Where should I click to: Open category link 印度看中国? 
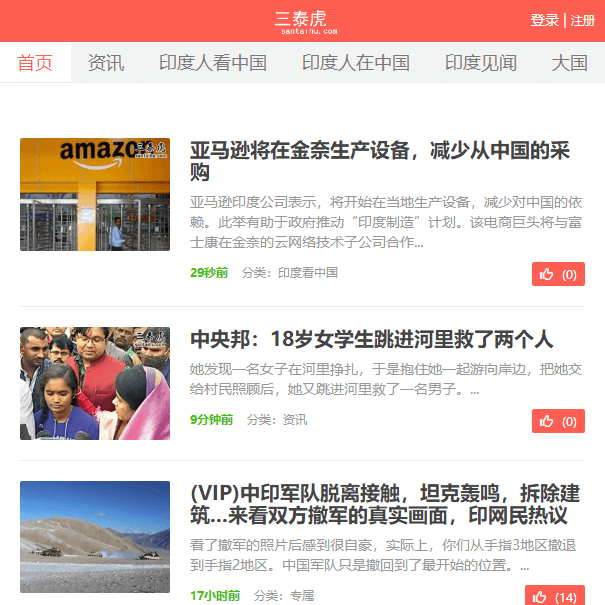pos(308,272)
